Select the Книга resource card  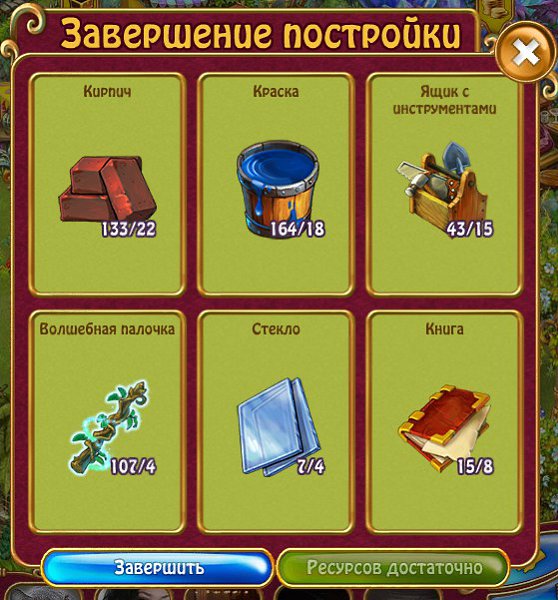tap(444, 422)
